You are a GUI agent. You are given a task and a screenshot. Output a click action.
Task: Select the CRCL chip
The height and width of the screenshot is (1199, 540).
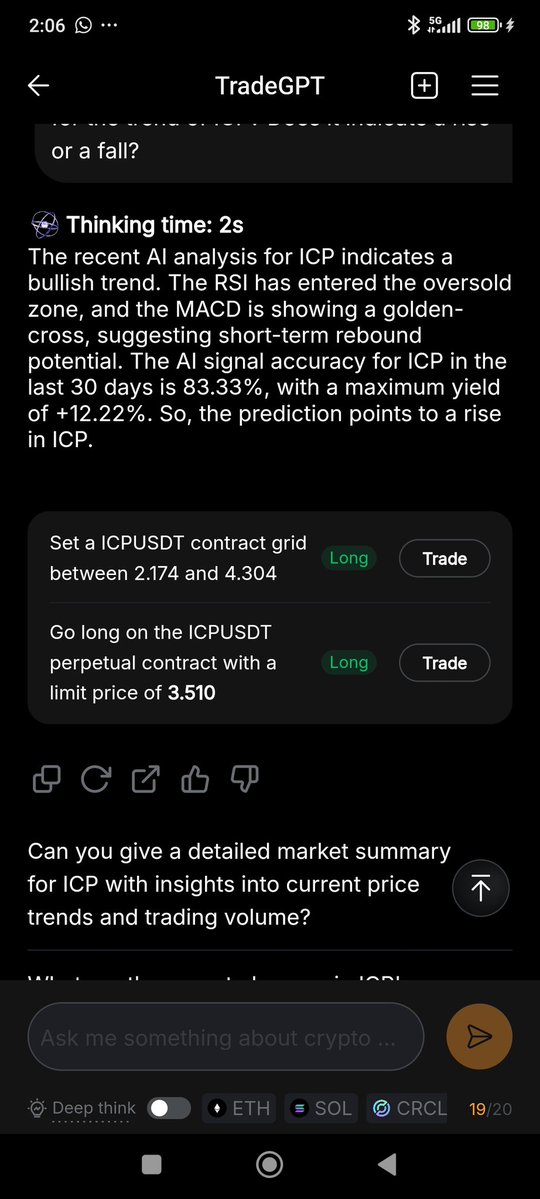pos(409,1108)
